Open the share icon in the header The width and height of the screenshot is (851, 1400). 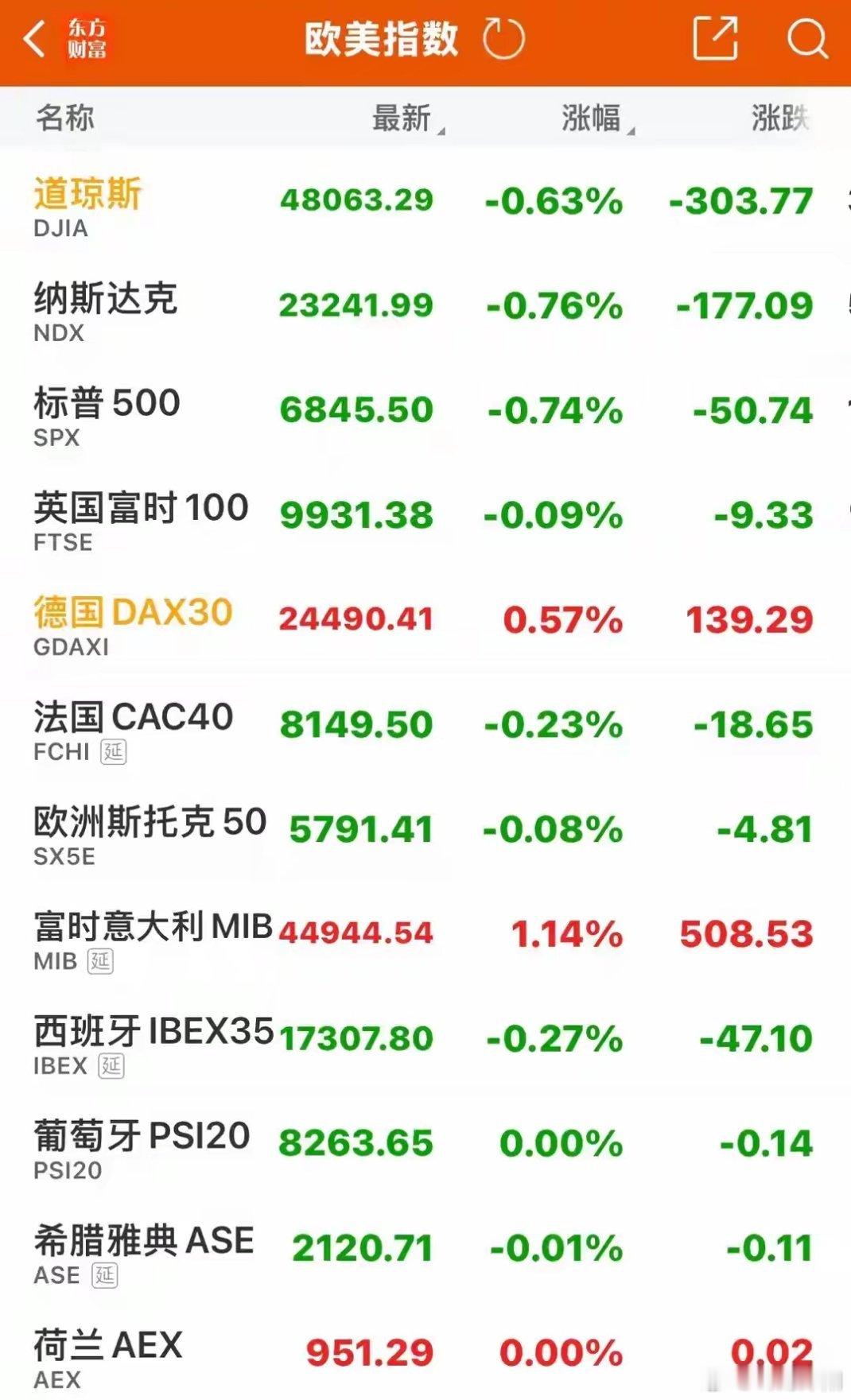click(x=715, y=38)
